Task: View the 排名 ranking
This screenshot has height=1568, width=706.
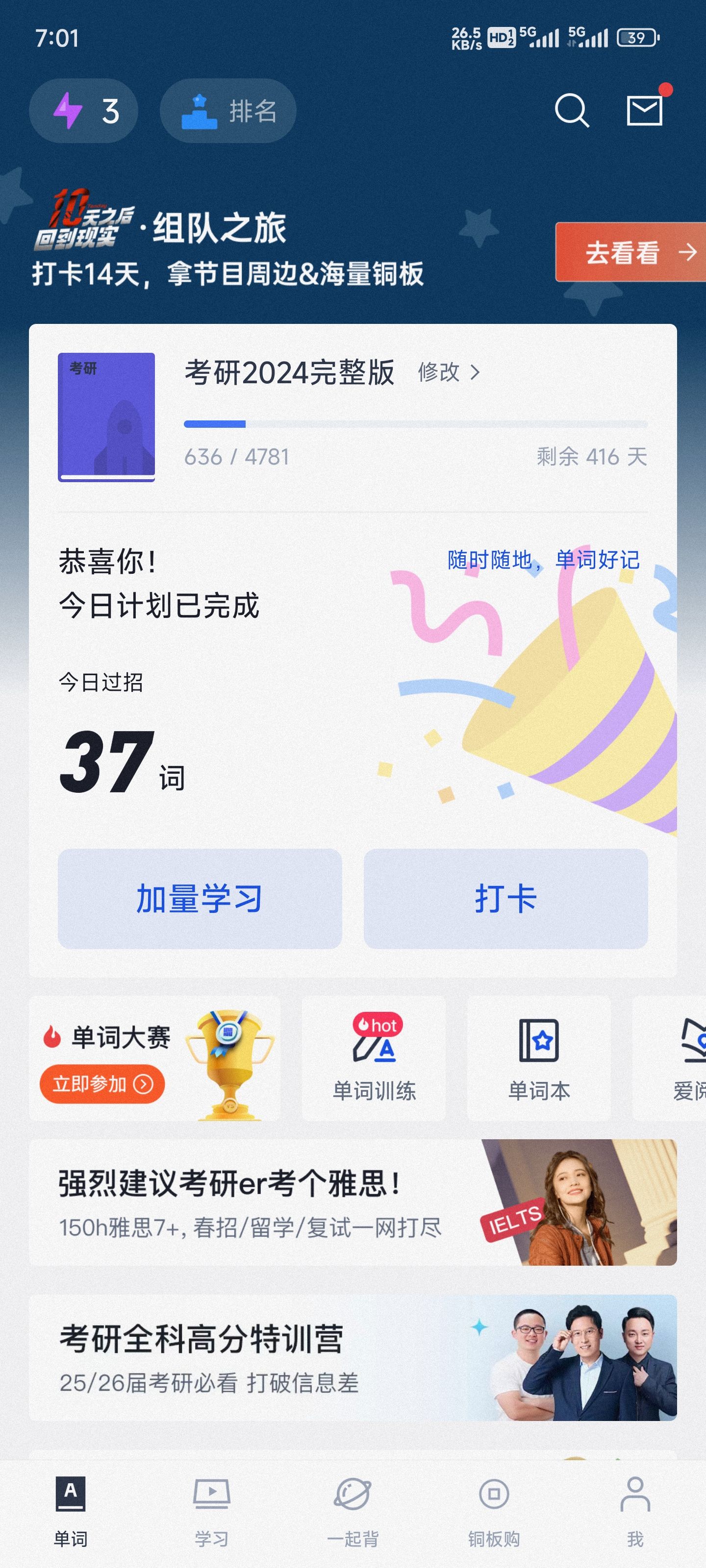Action: pos(228,111)
